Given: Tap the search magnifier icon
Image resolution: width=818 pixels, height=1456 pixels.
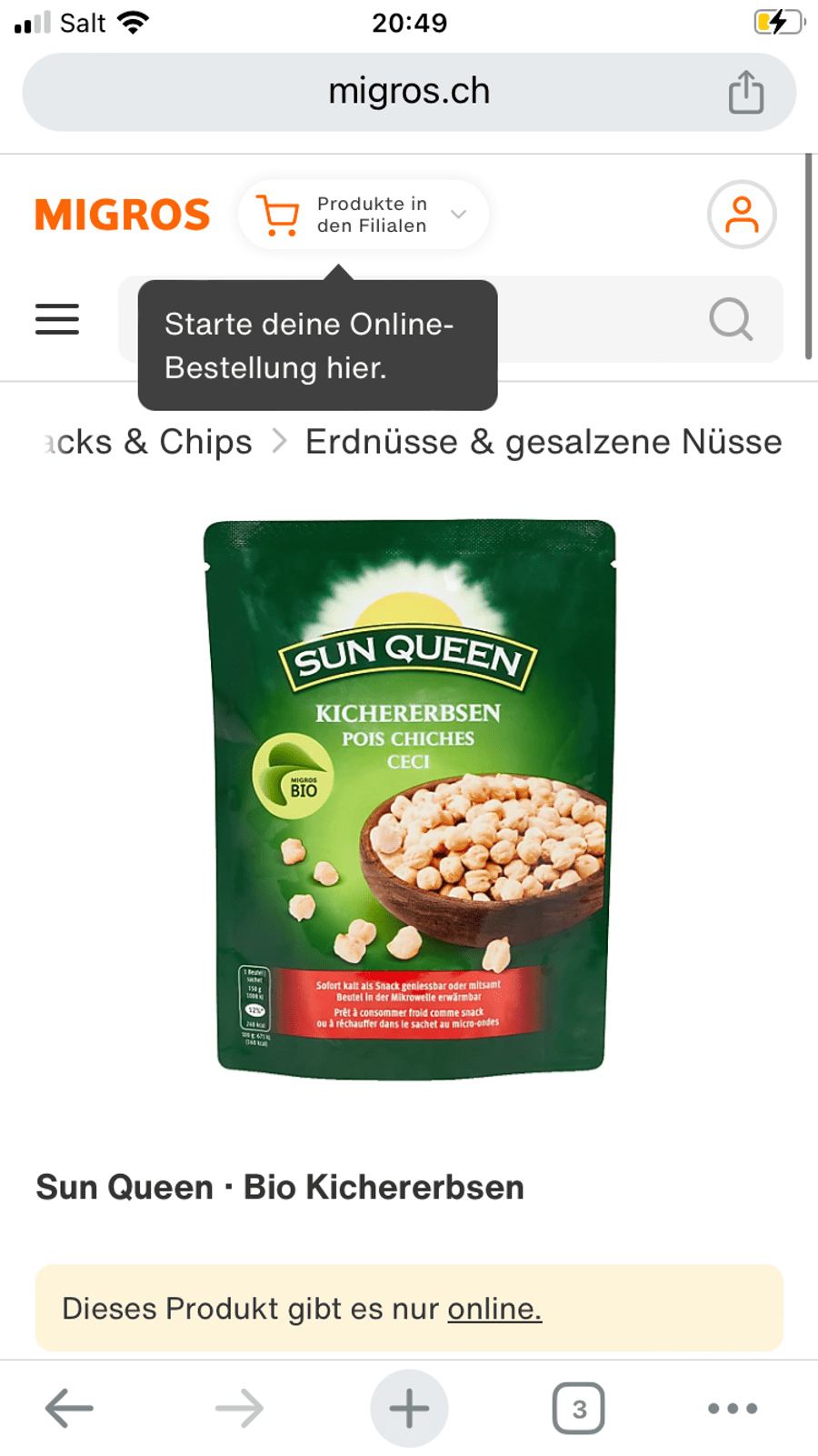Looking at the screenshot, I should click(731, 319).
